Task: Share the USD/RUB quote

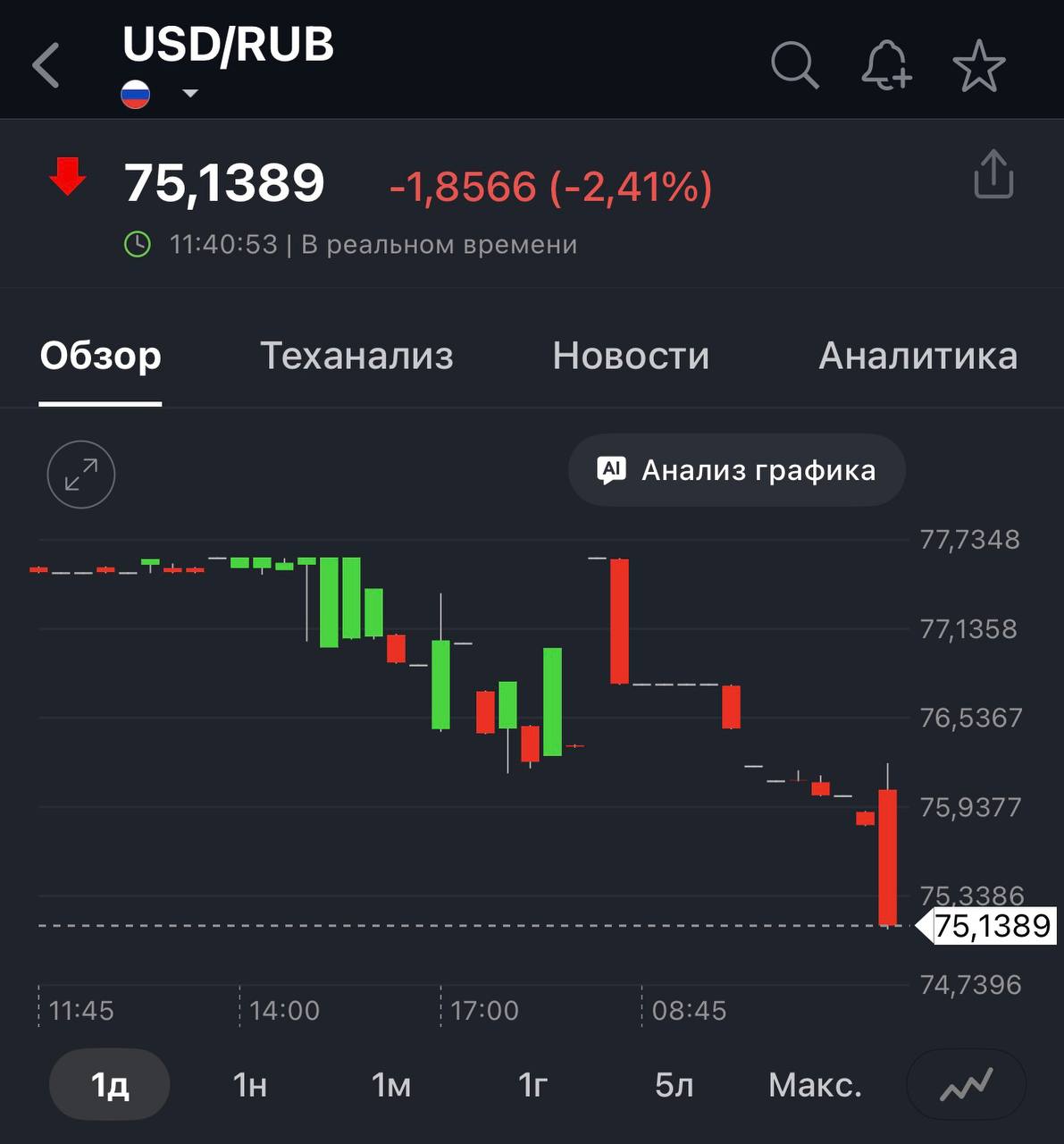Action: coord(993,174)
